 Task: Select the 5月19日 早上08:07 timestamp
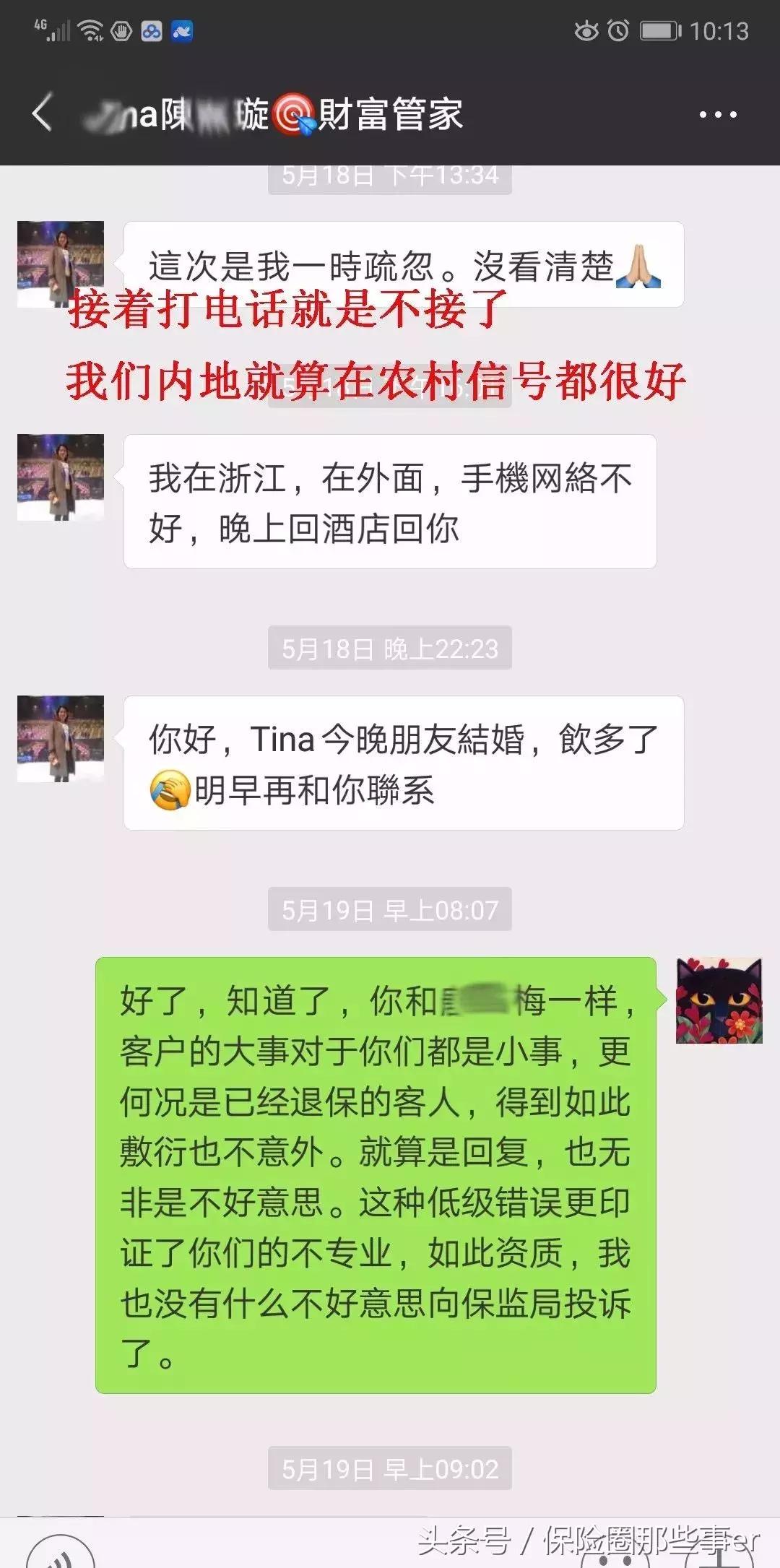(390, 911)
